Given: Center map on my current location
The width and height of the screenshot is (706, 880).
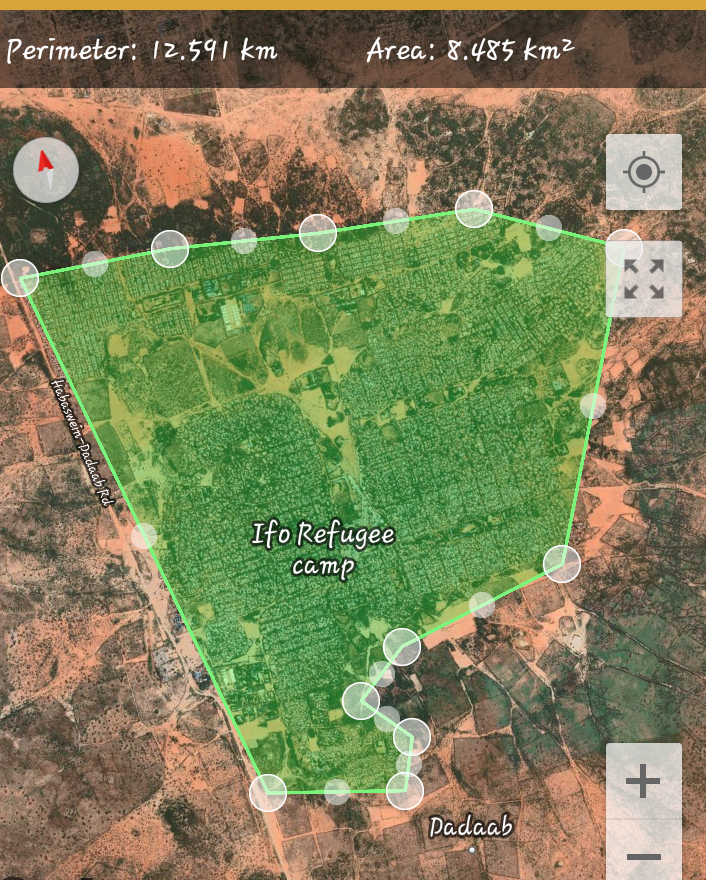Looking at the screenshot, I should click(644, 173).
